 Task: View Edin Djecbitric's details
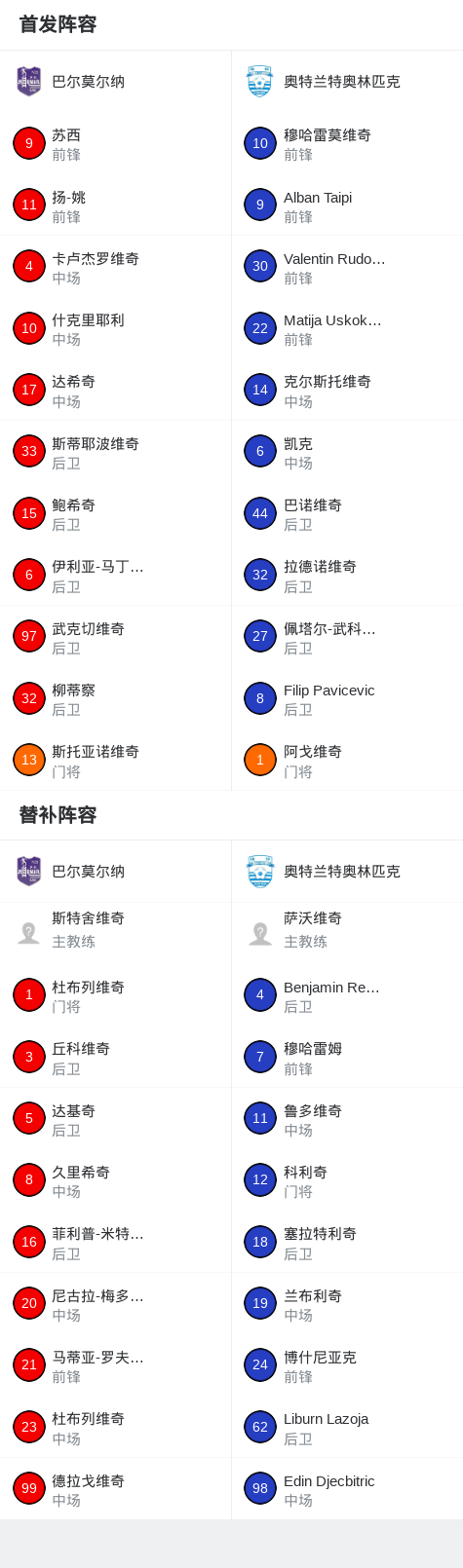click(x=347, y=1490)
